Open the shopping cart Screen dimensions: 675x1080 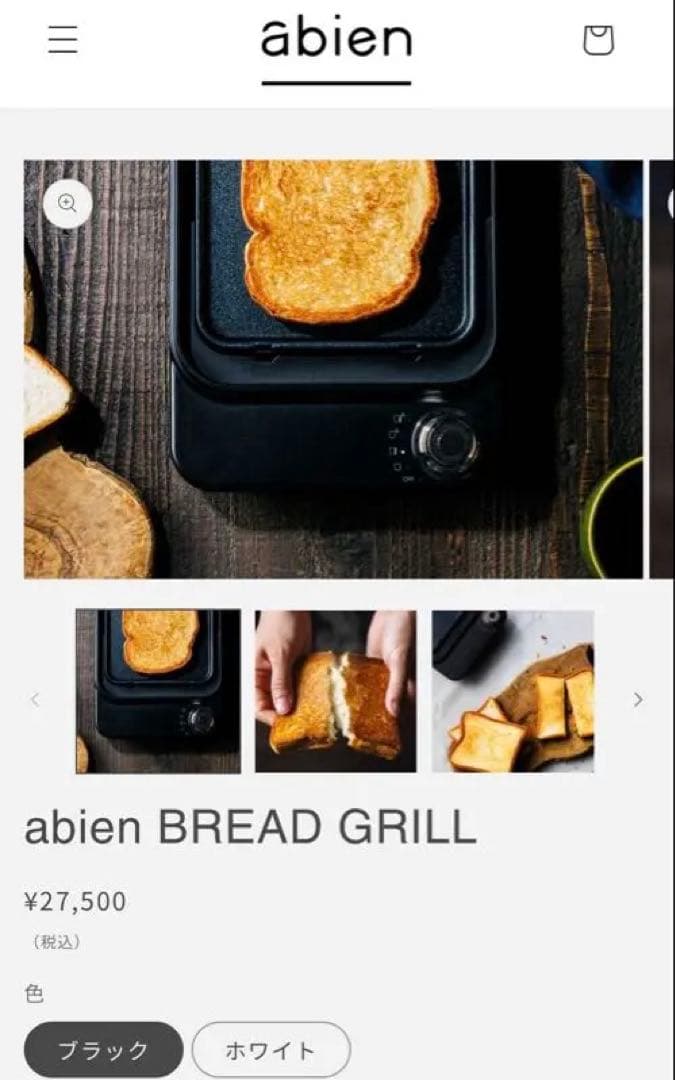click(598, 40)
